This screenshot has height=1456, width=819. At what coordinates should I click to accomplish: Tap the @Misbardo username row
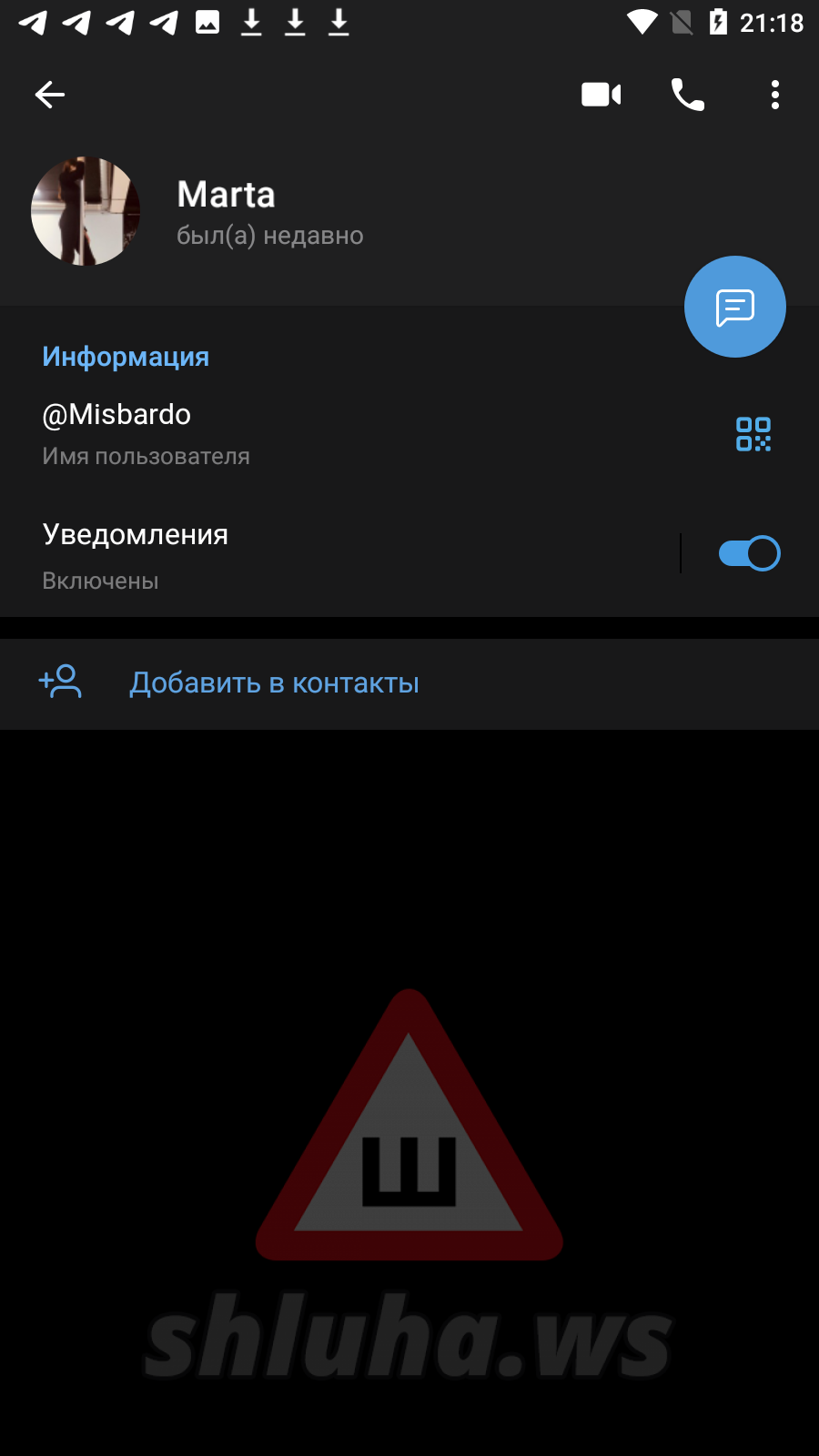tap(273, 433)
